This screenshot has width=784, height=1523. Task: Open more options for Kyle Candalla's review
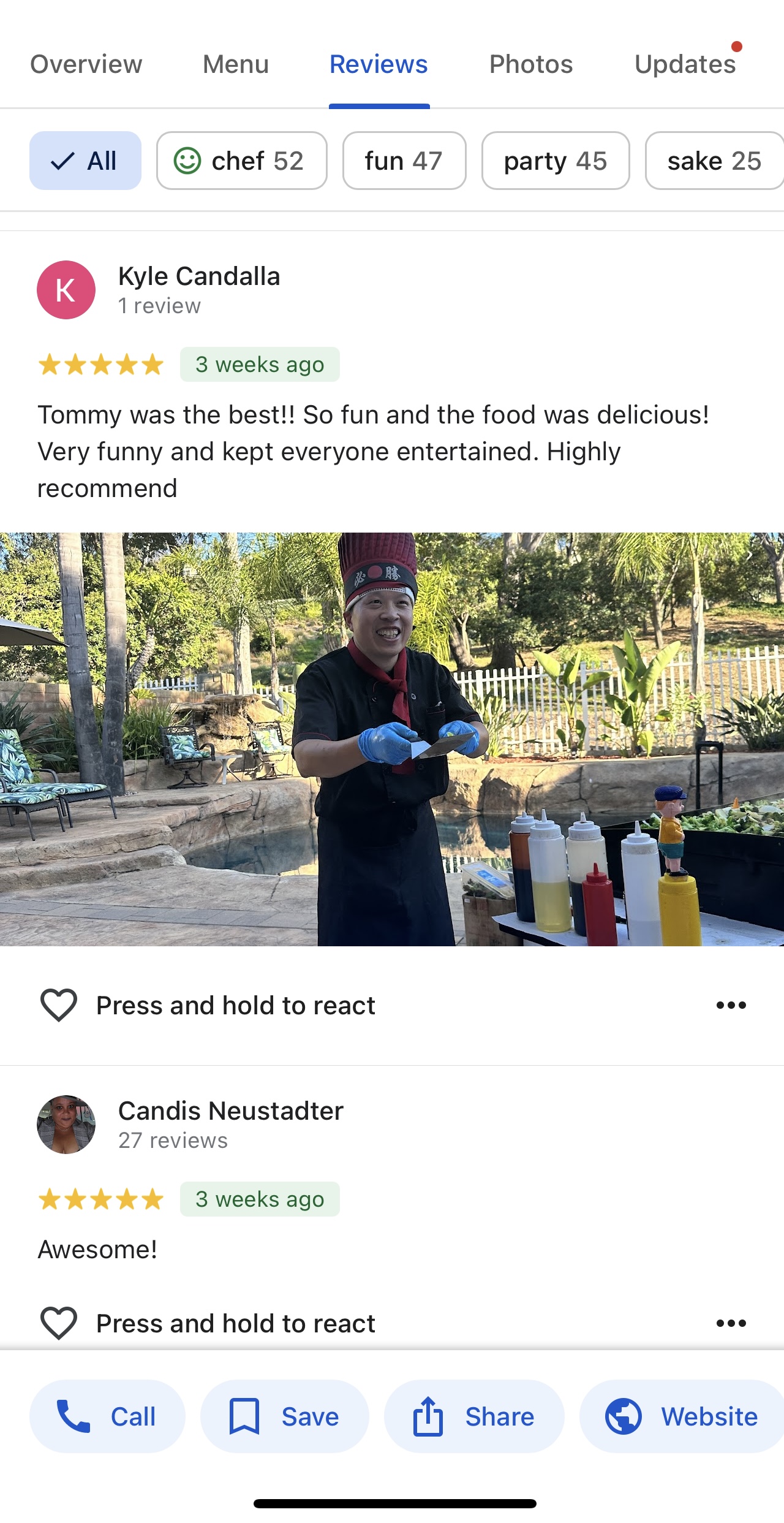pyautogui.click(x=731, y=1005)
